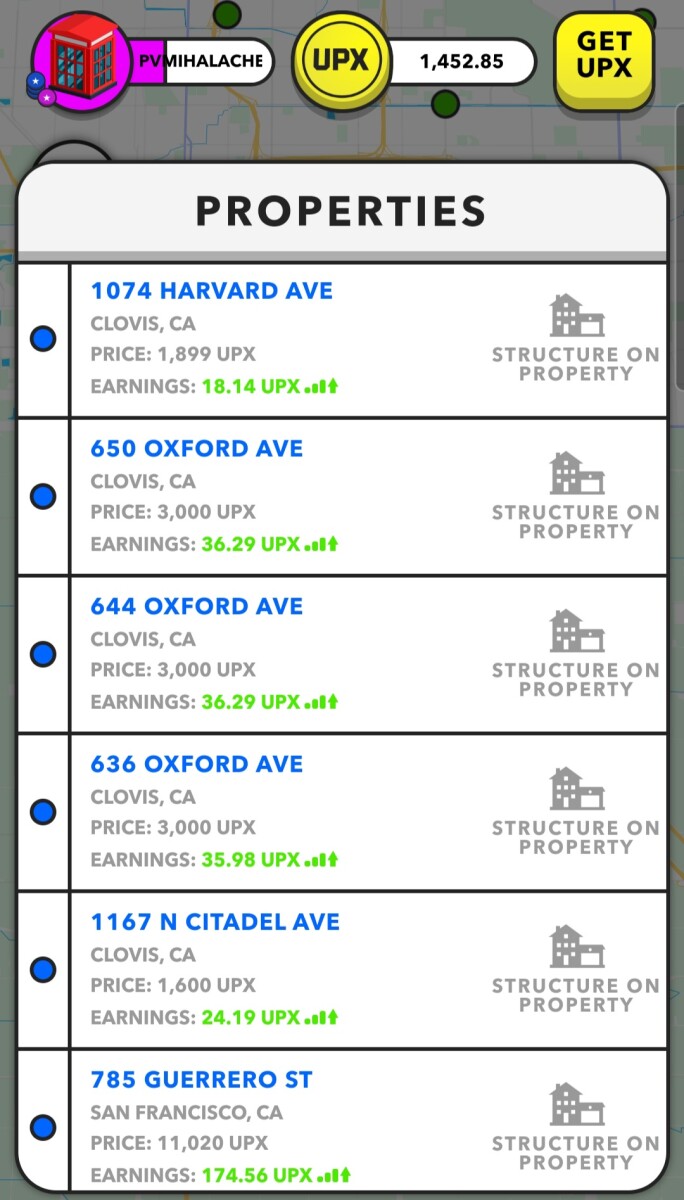Screen dimensions: 684x1200
Task: Open the 636 Oxford Ave listing
Action: [197, 765]
